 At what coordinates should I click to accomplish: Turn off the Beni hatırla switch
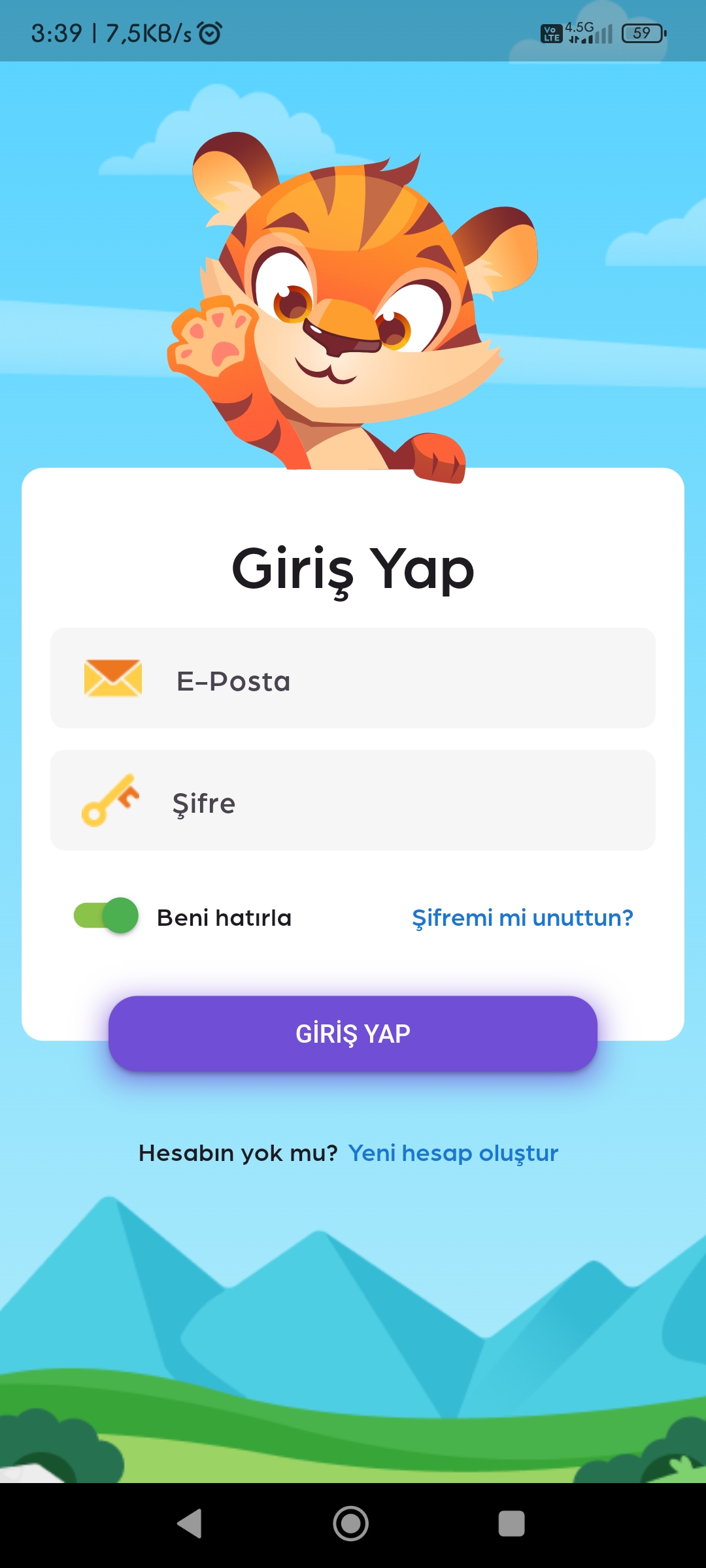(x=107, y=916)
